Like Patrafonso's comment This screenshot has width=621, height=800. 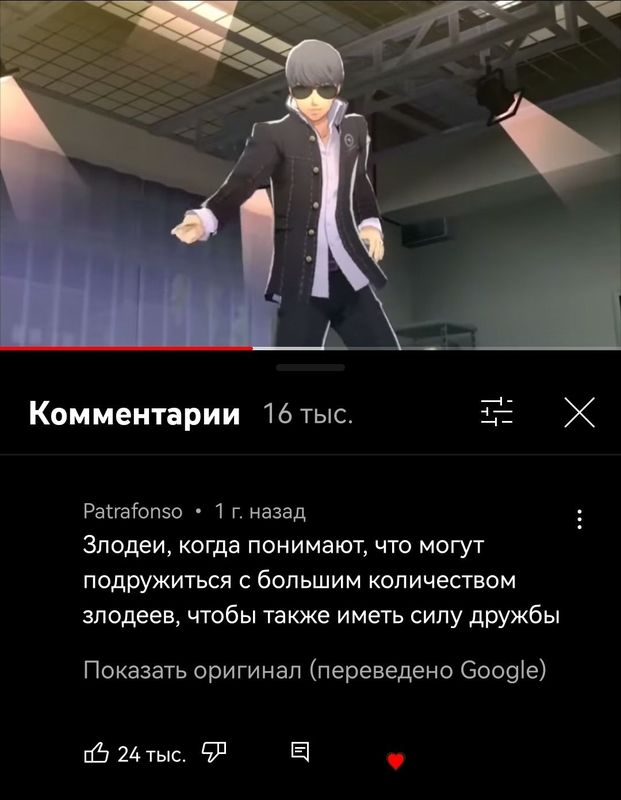click(100, 753)
